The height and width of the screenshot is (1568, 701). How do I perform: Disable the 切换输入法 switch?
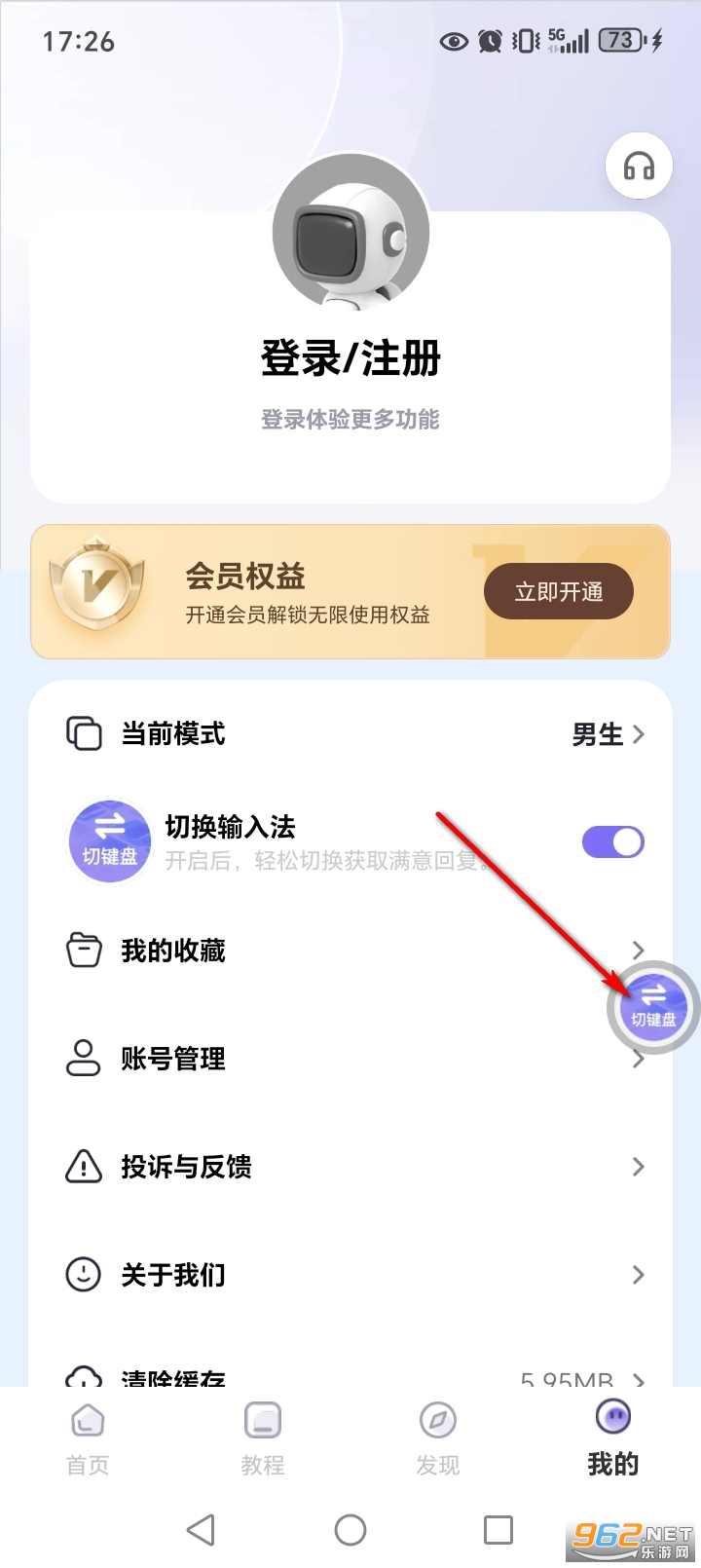click(613, 840)
